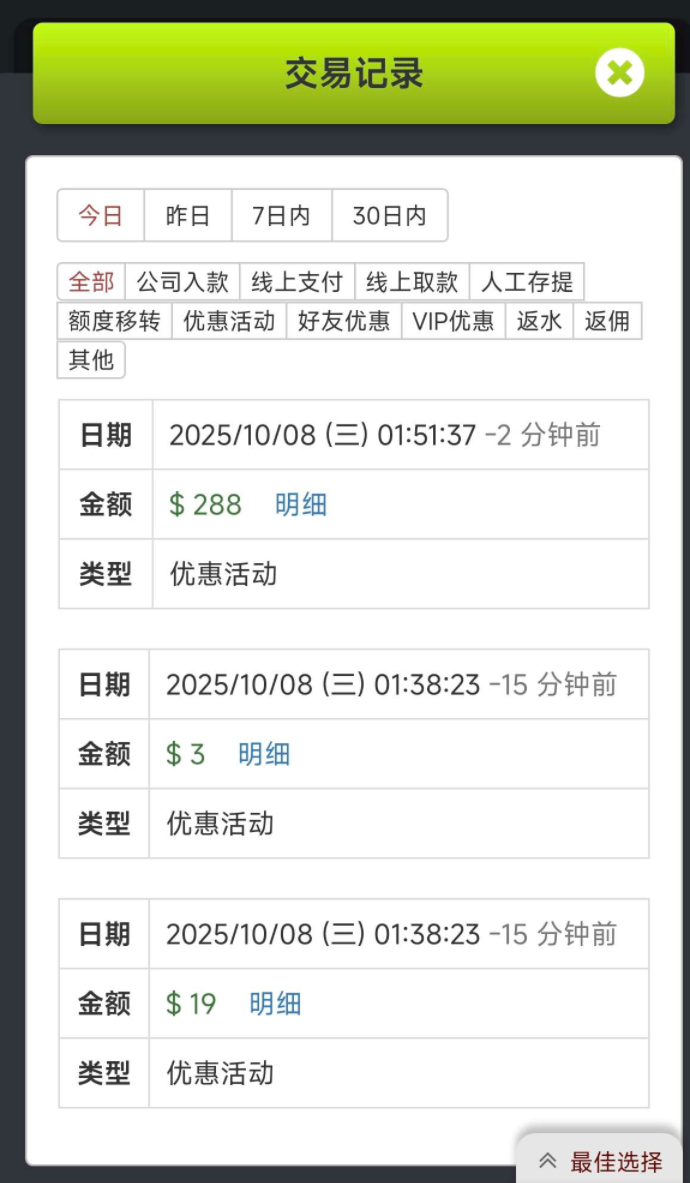Filter by 额度移转
Viewport: 690px width, 1183px height.
114,321
